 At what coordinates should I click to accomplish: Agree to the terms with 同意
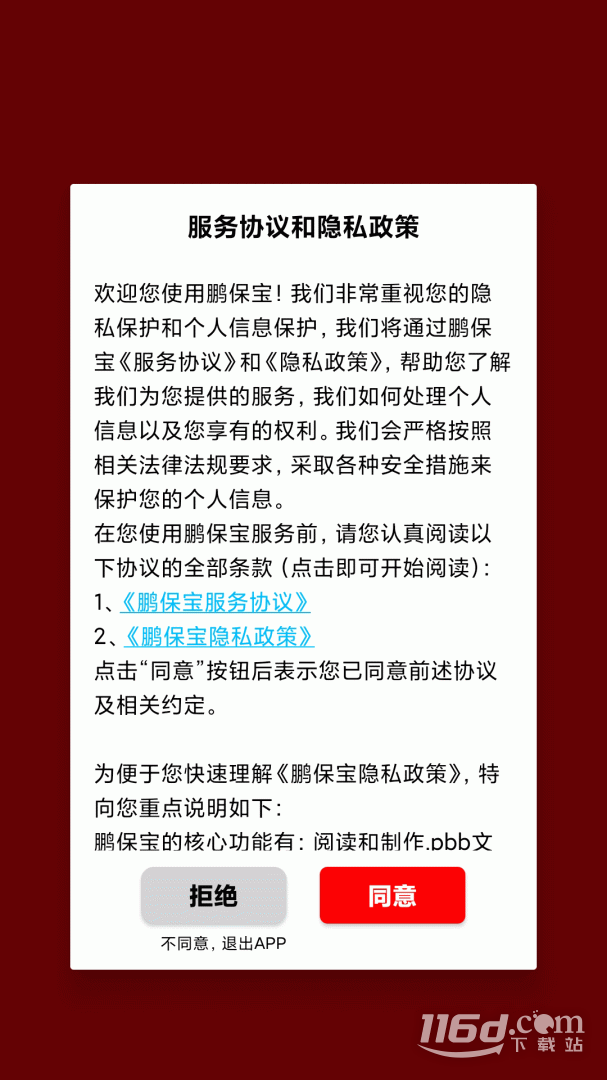pyautogui.click(x=392, y=895)
